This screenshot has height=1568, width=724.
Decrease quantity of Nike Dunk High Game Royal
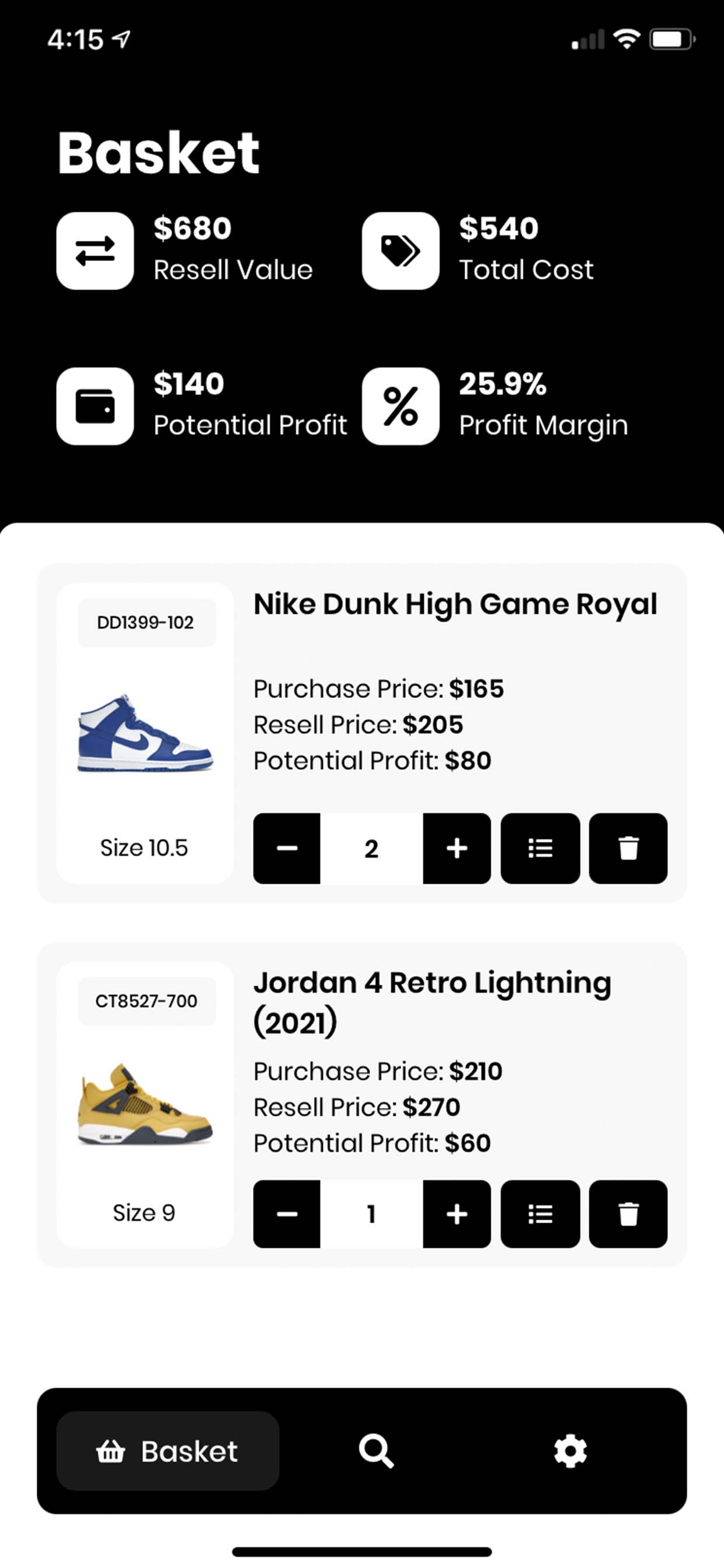coord(287,848)
